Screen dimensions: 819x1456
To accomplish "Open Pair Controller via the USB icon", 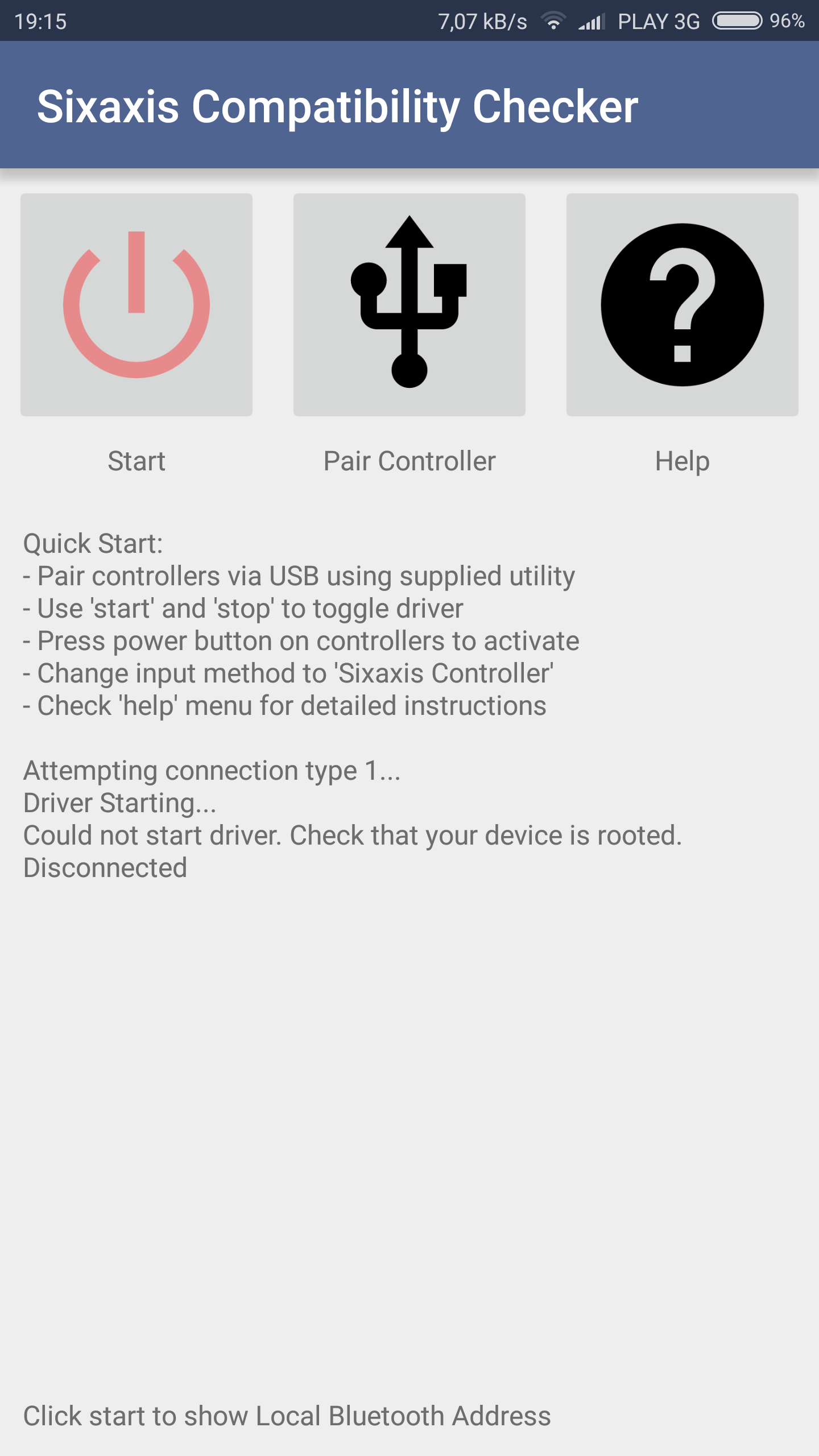I will click(x=409, y=305).
